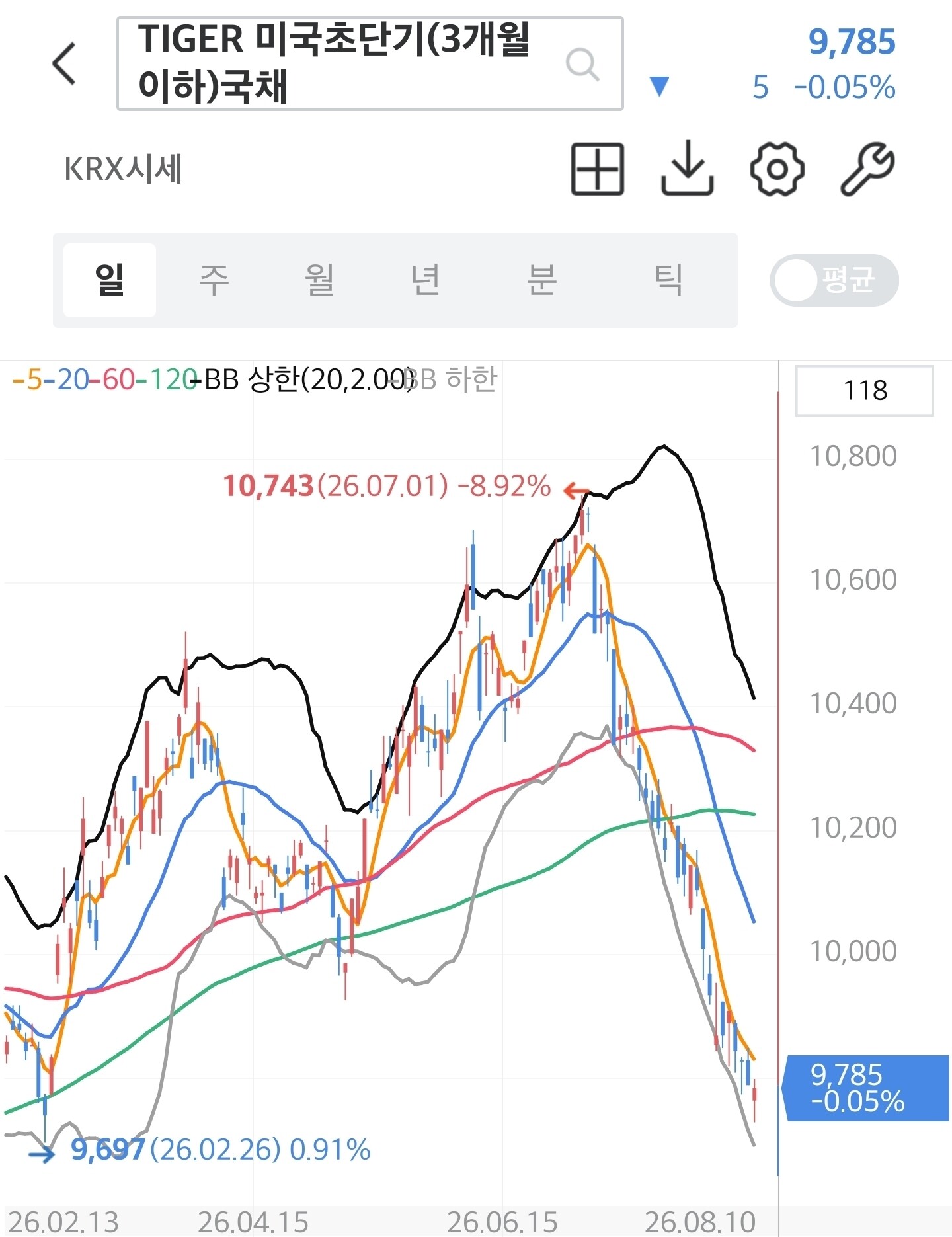Tap the magnifier search icon
952x1237 pixels.
(582, 64)
